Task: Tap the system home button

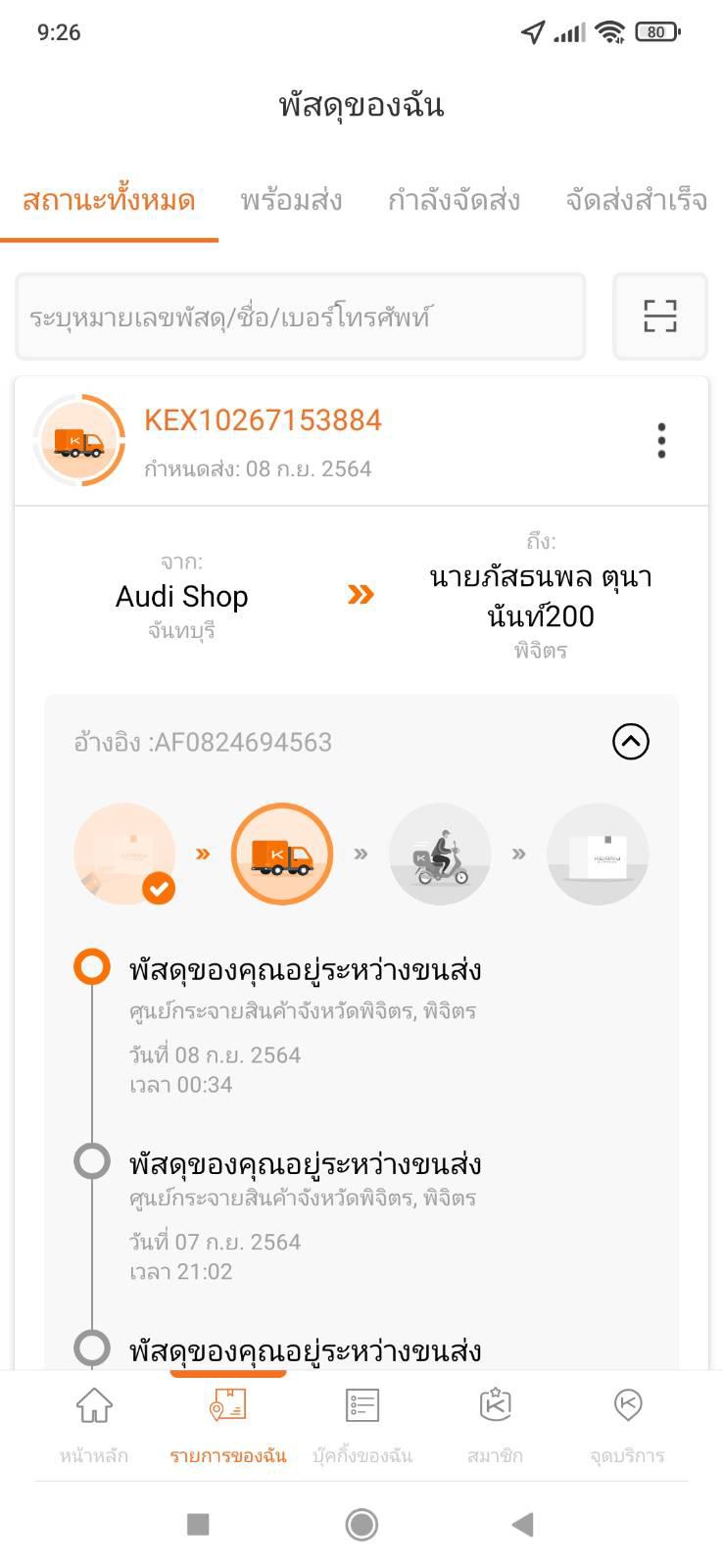Action: coord(361,1524)
